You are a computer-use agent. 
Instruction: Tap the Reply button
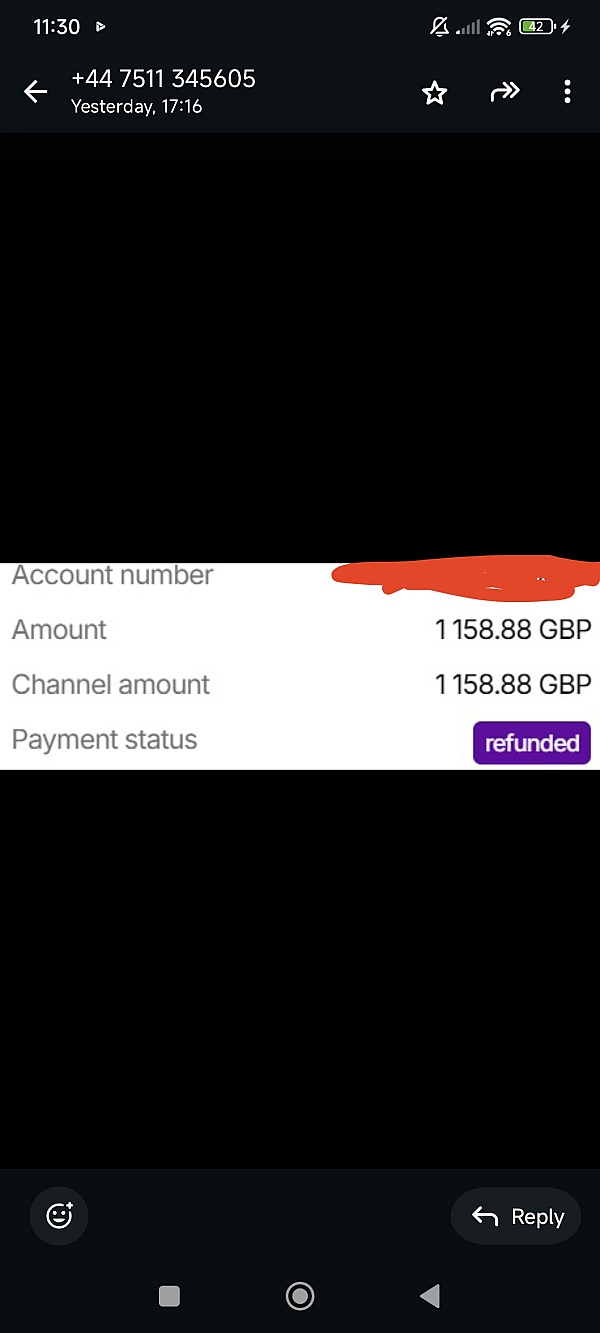[516, 1216]
